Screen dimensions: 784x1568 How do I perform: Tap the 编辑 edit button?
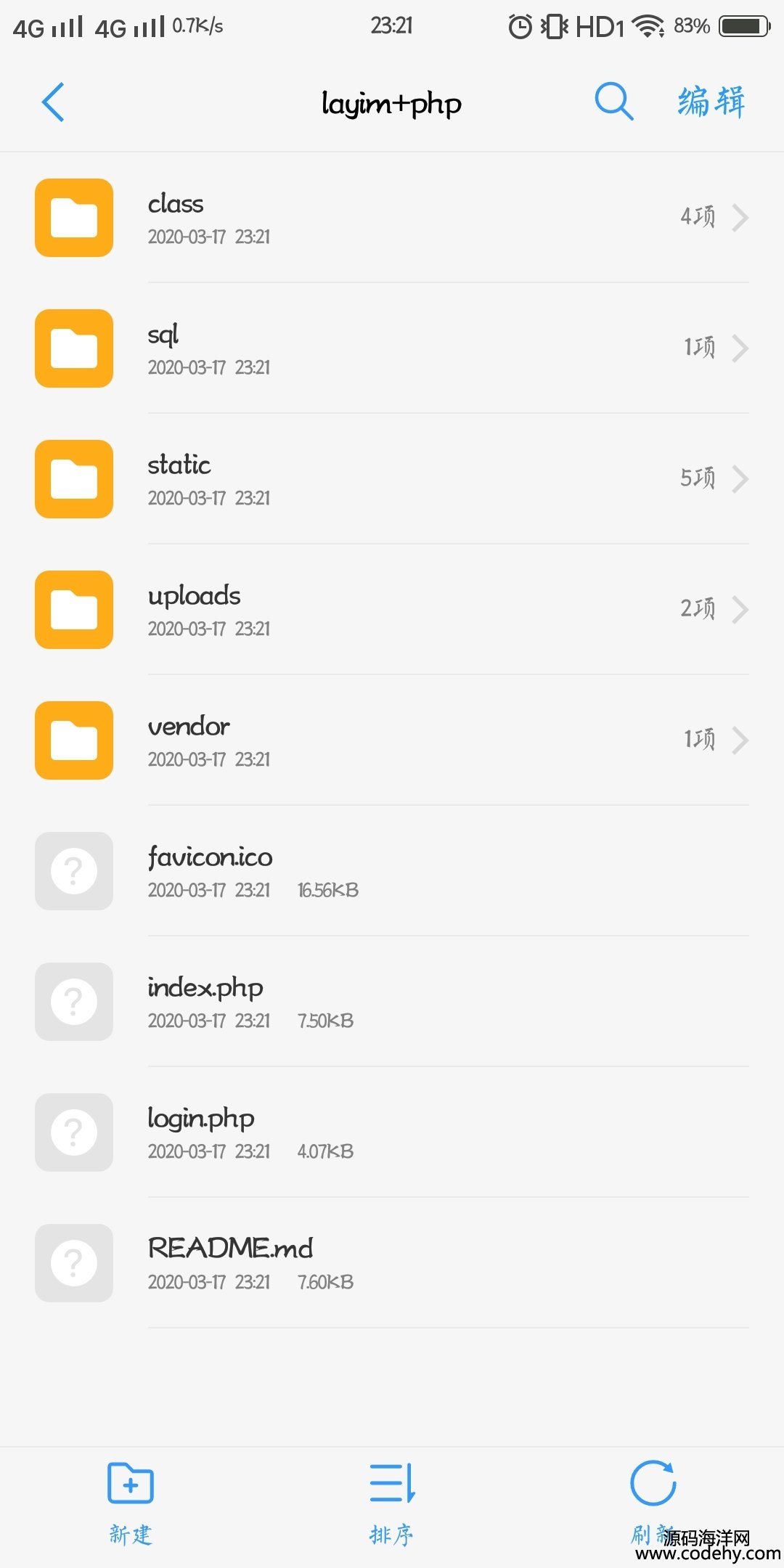click(x=711, y=102)
